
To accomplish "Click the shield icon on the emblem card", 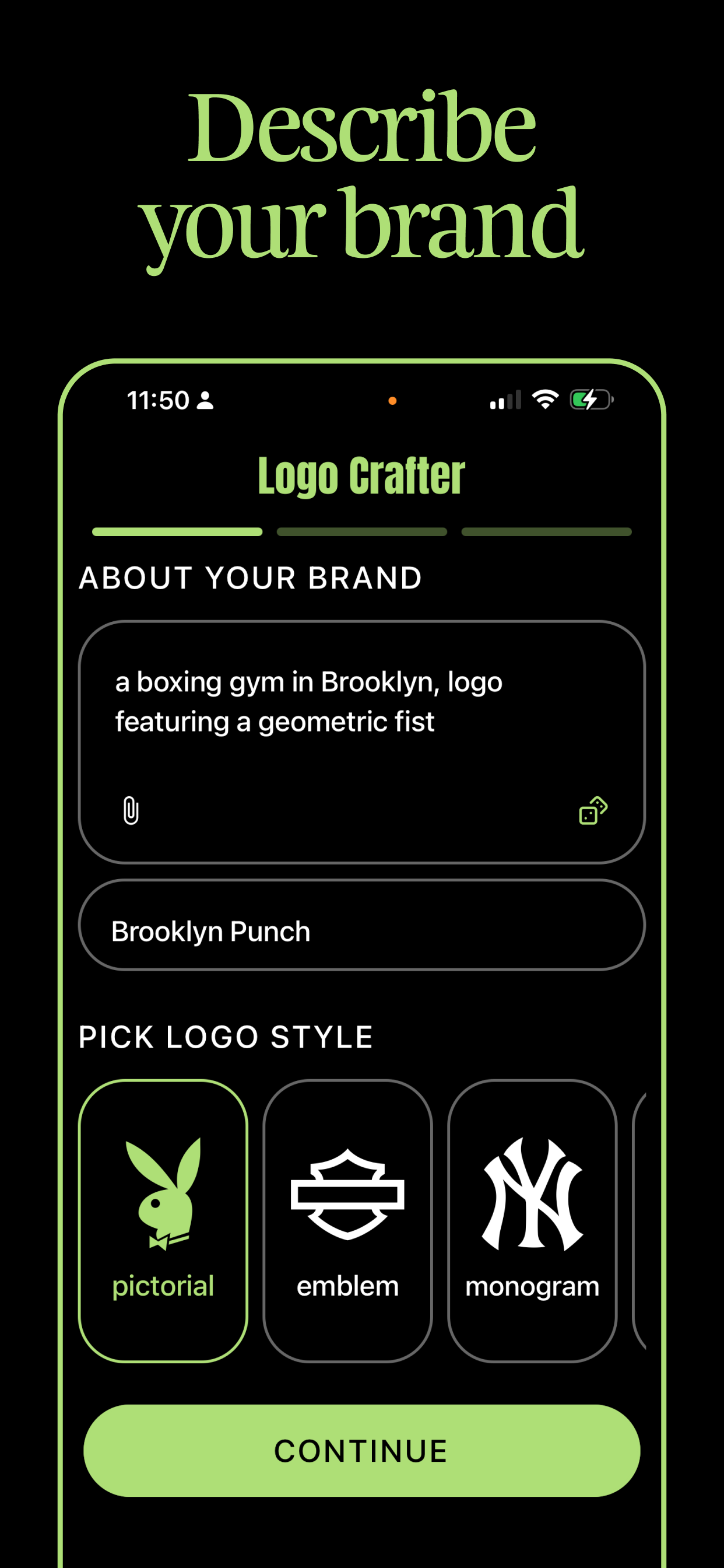I will 348,1193.
